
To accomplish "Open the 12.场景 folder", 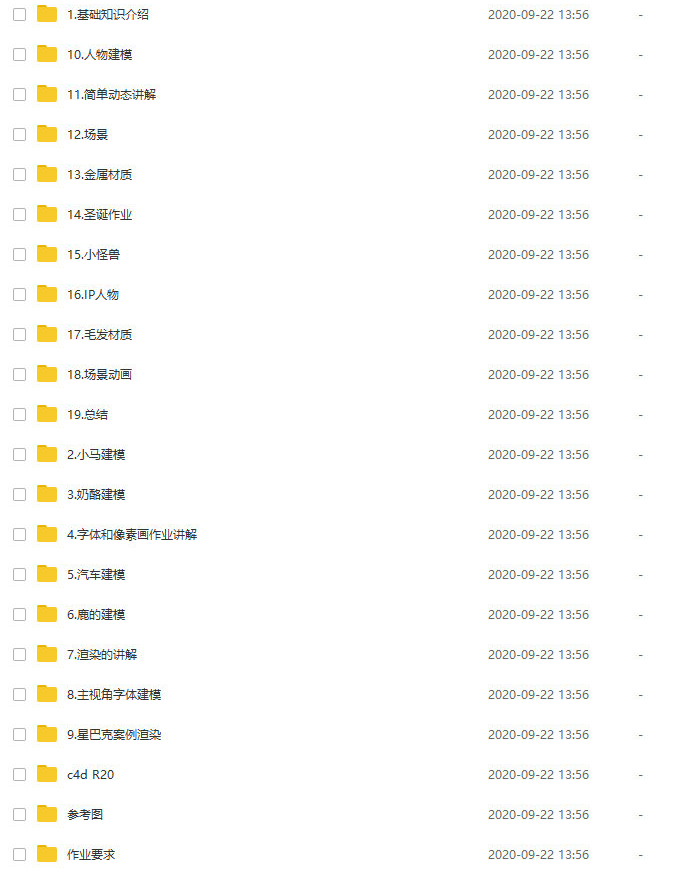I will 87,135.
